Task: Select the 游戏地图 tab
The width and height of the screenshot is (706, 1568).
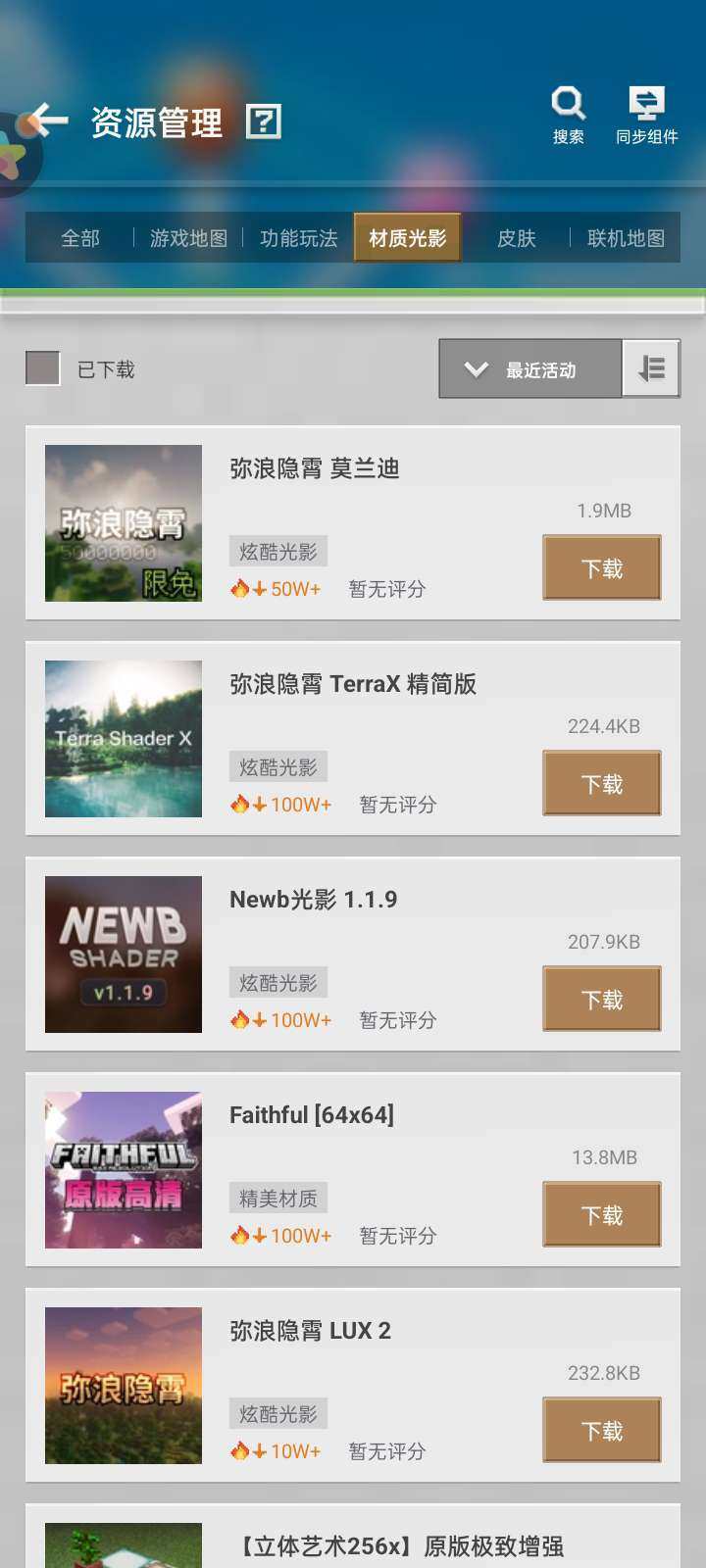Action: tap(186, 238)
